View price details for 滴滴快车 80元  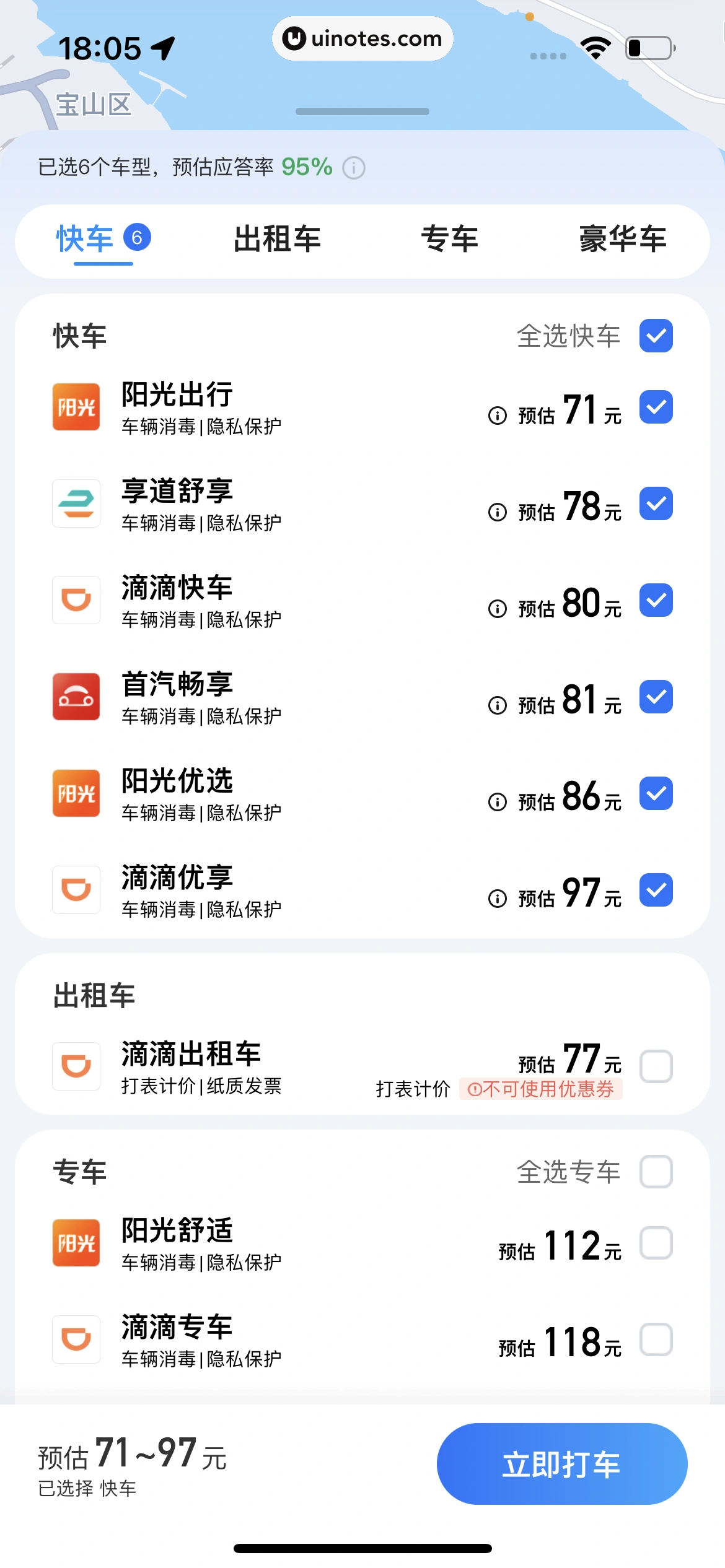497,609
